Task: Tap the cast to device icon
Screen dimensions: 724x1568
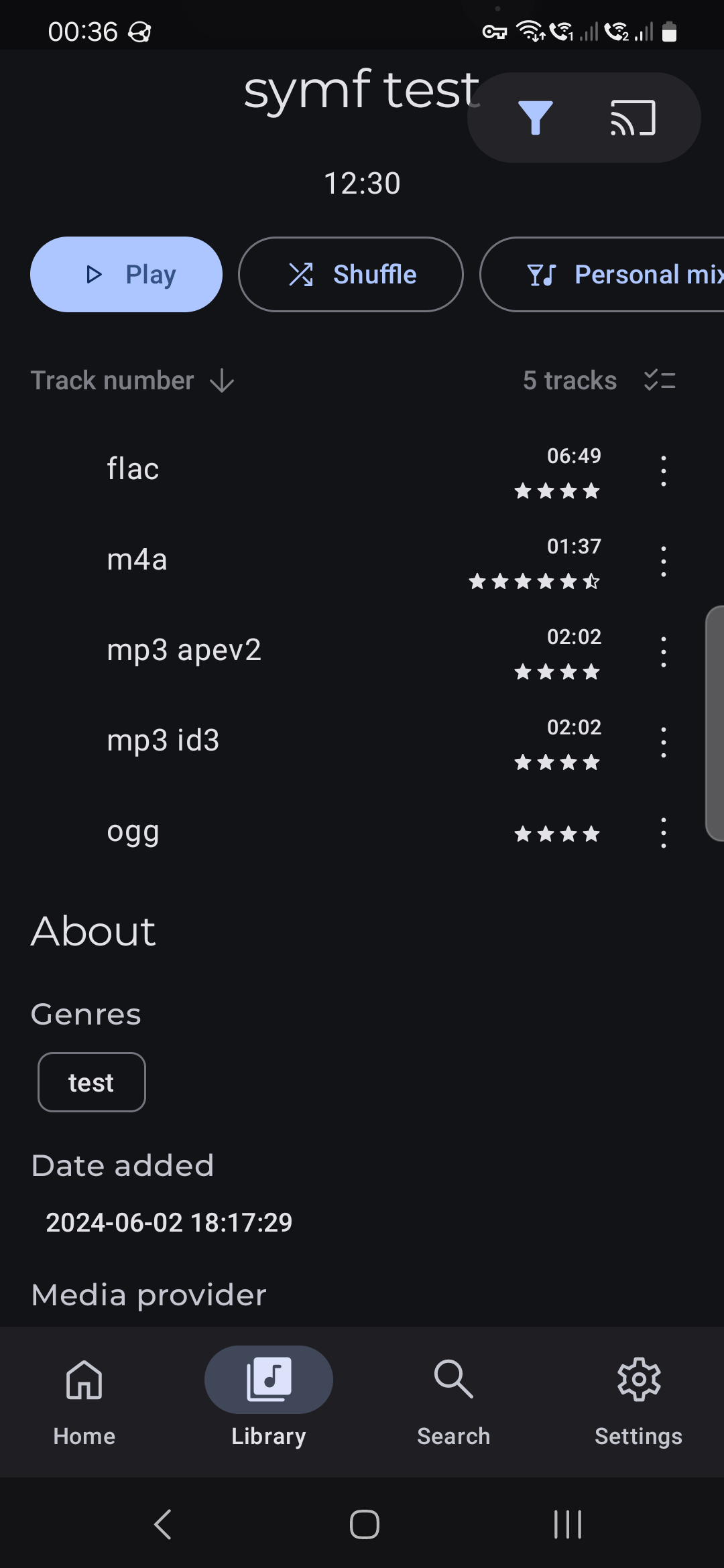Action: coord(632,118)
